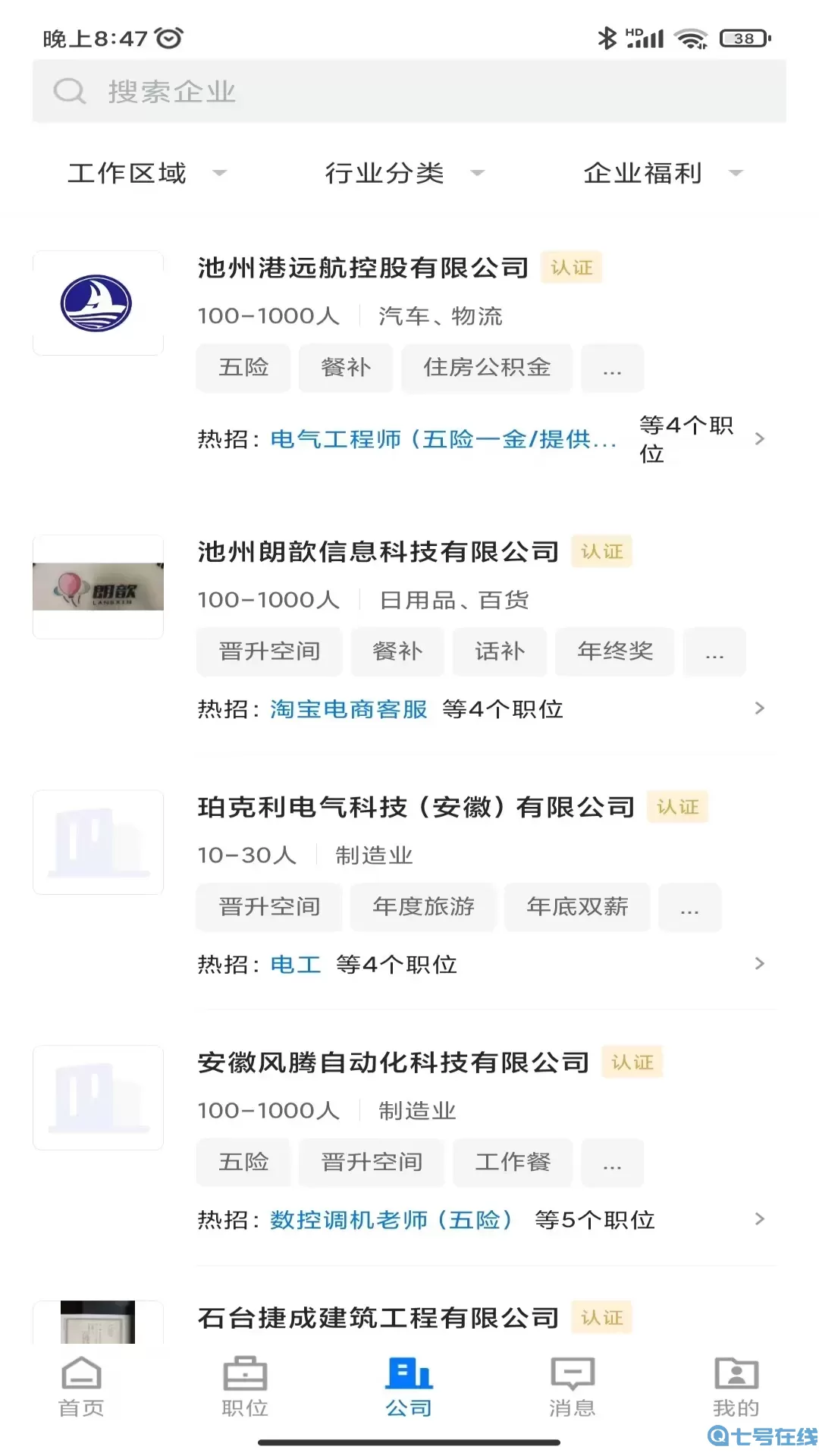
Task: View the 电工 hot job listing
Action: pyautogui.click(x=296, y=965)
